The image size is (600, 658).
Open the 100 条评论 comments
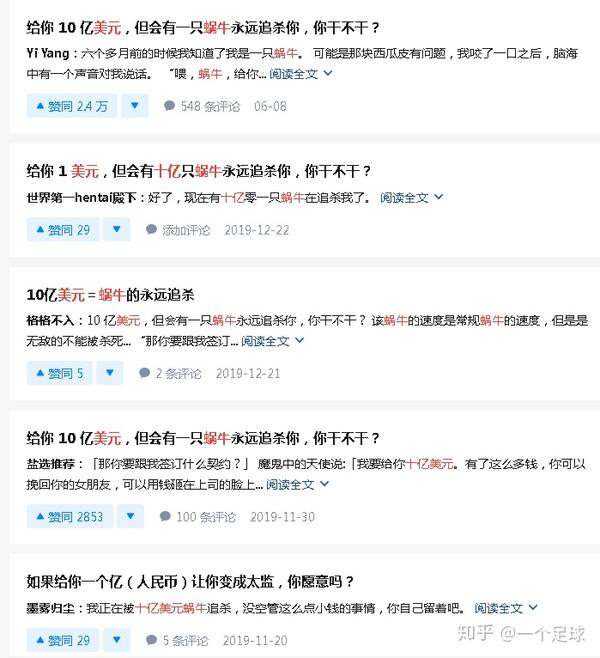198,517
